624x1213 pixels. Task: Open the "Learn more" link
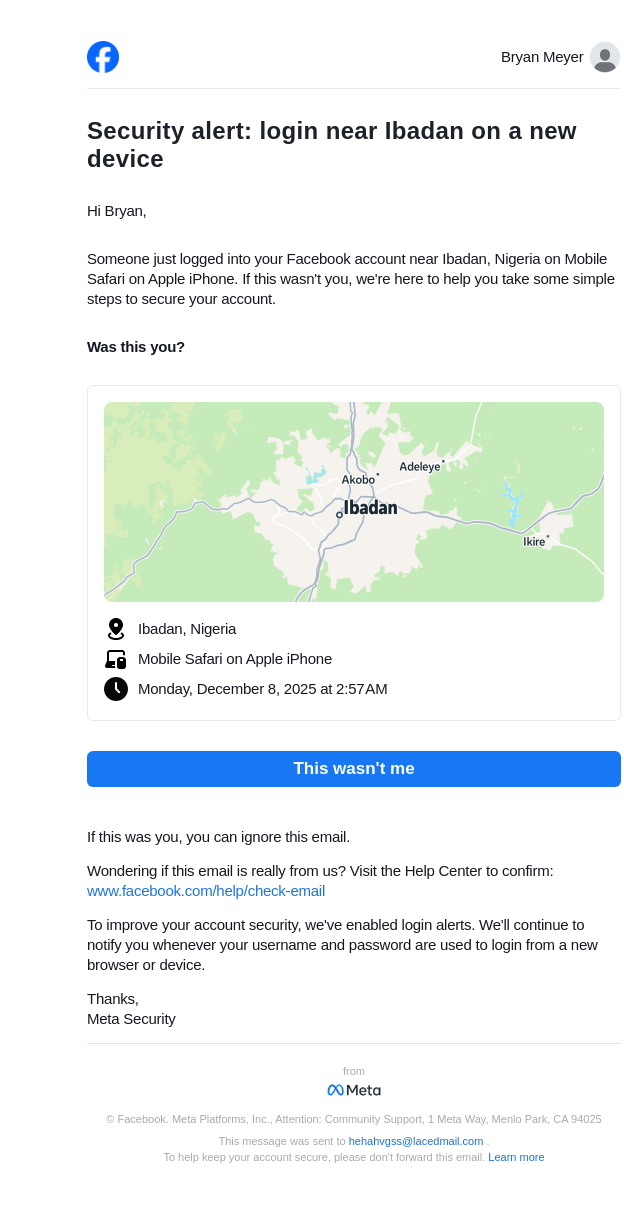point(516,1157)
